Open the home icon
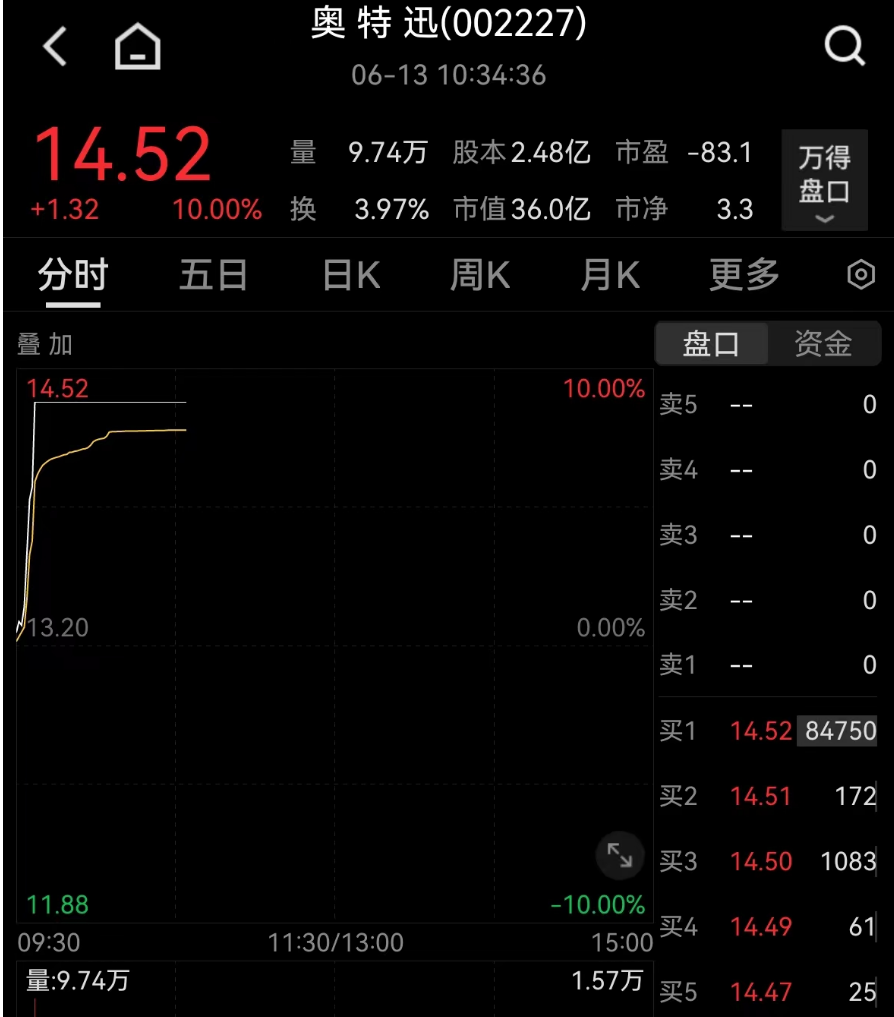 pyautogui.click(x=137, y=46)
